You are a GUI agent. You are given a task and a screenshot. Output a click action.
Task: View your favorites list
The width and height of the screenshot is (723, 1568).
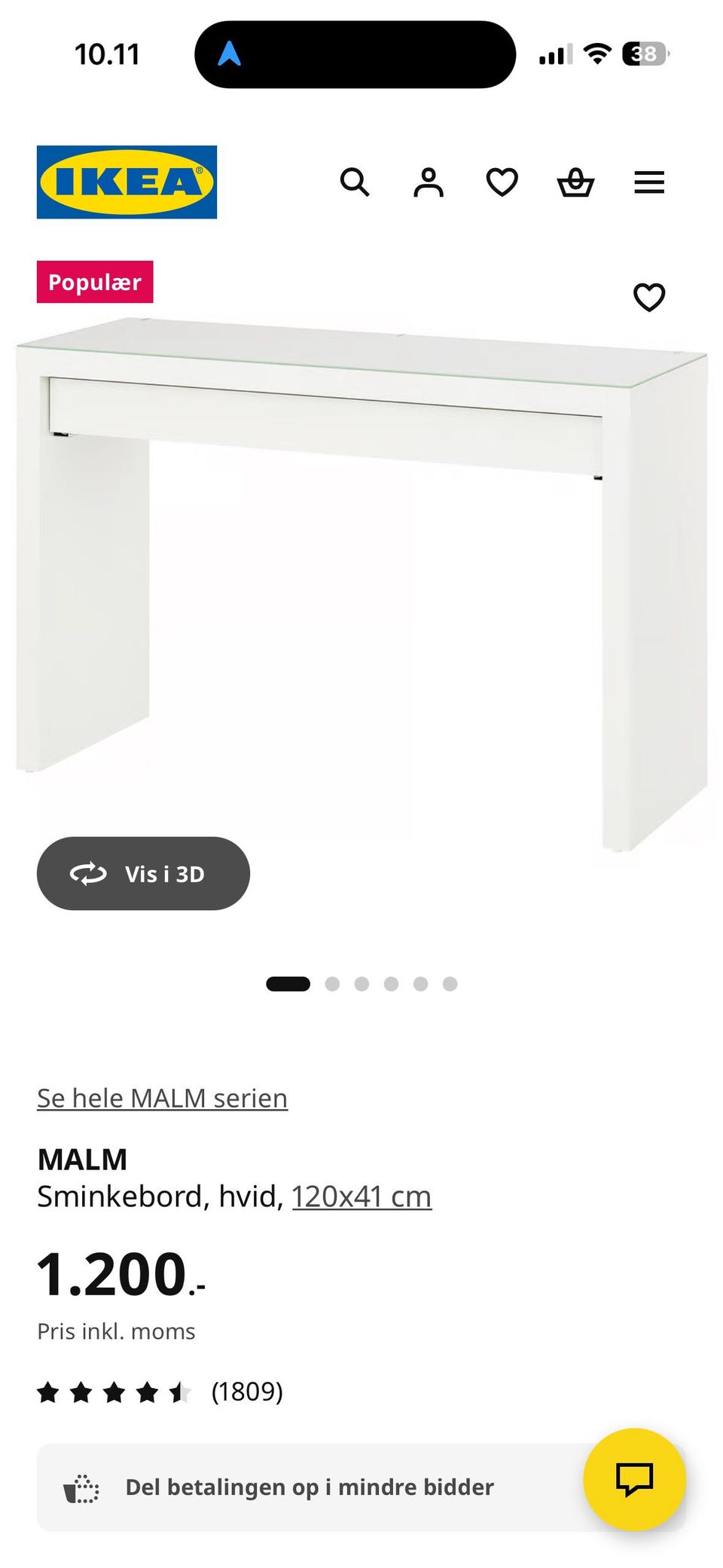(x=501, y=182)
